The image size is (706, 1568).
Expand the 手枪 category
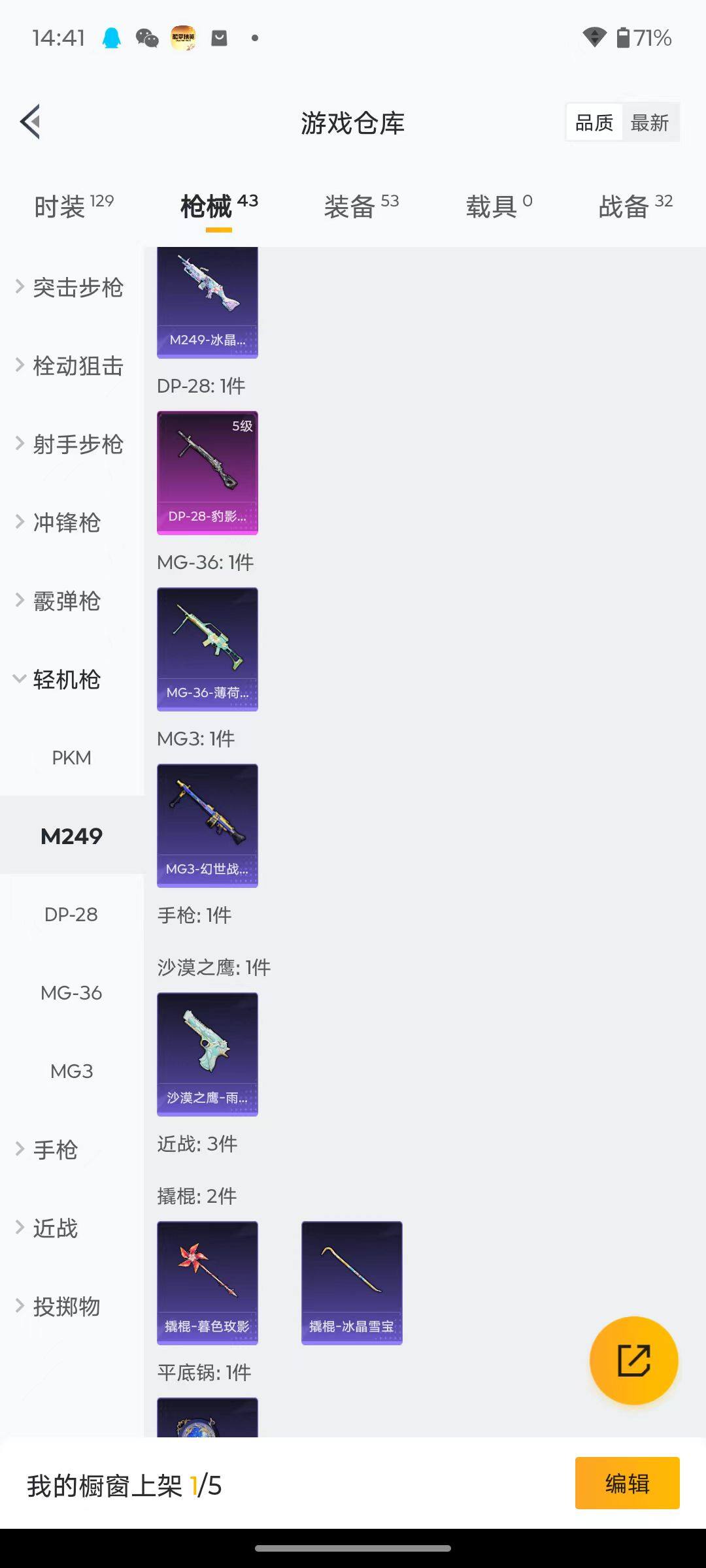pos(55,1151)
